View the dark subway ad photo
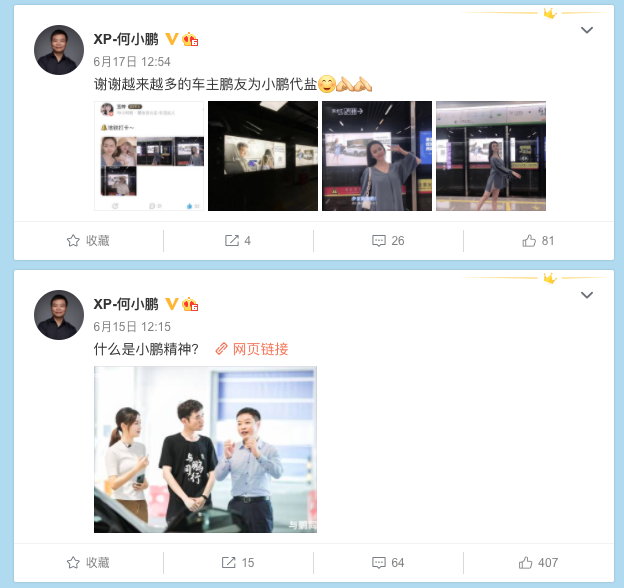 262,156
